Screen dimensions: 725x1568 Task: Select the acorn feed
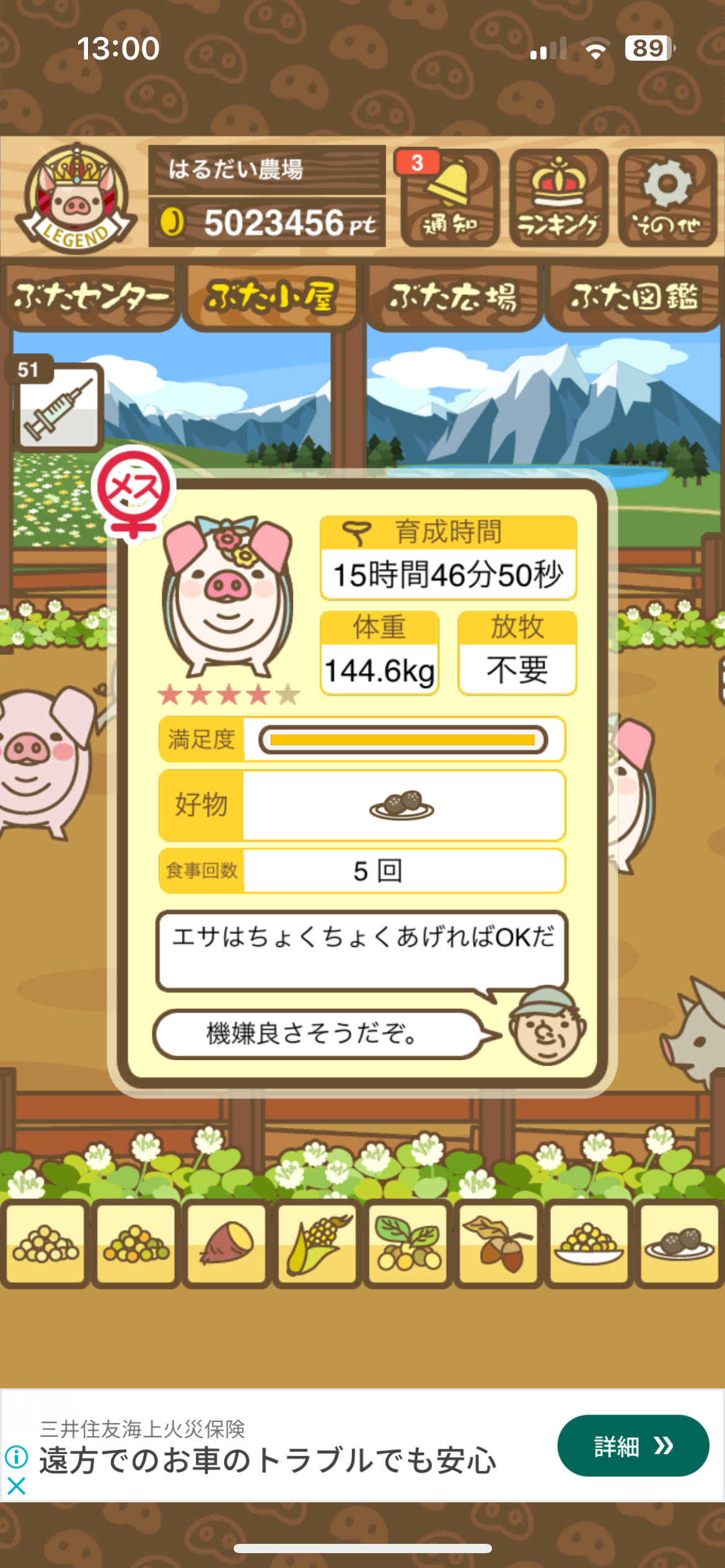[x=498, y=1243]
